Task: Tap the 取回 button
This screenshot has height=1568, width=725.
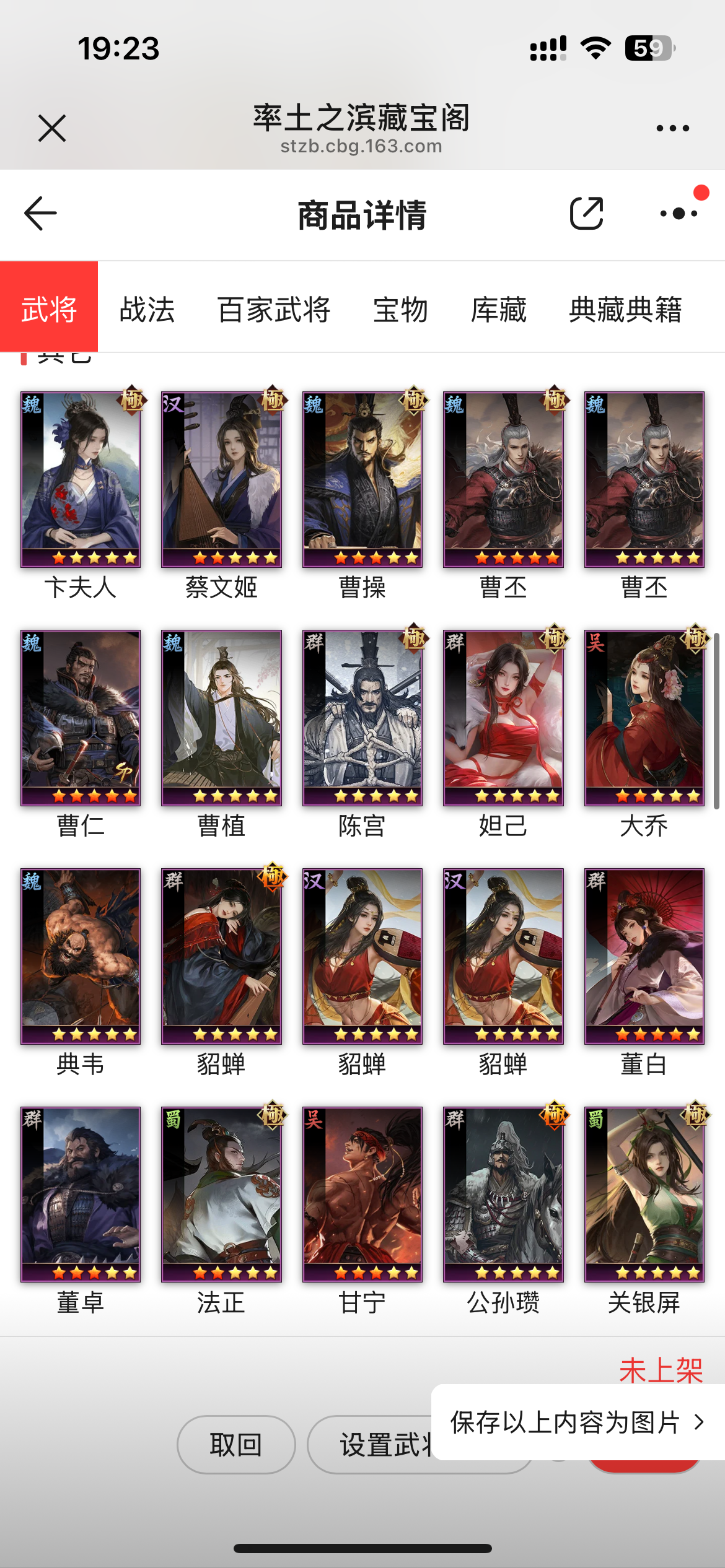Action: [x=236, y=1445]
